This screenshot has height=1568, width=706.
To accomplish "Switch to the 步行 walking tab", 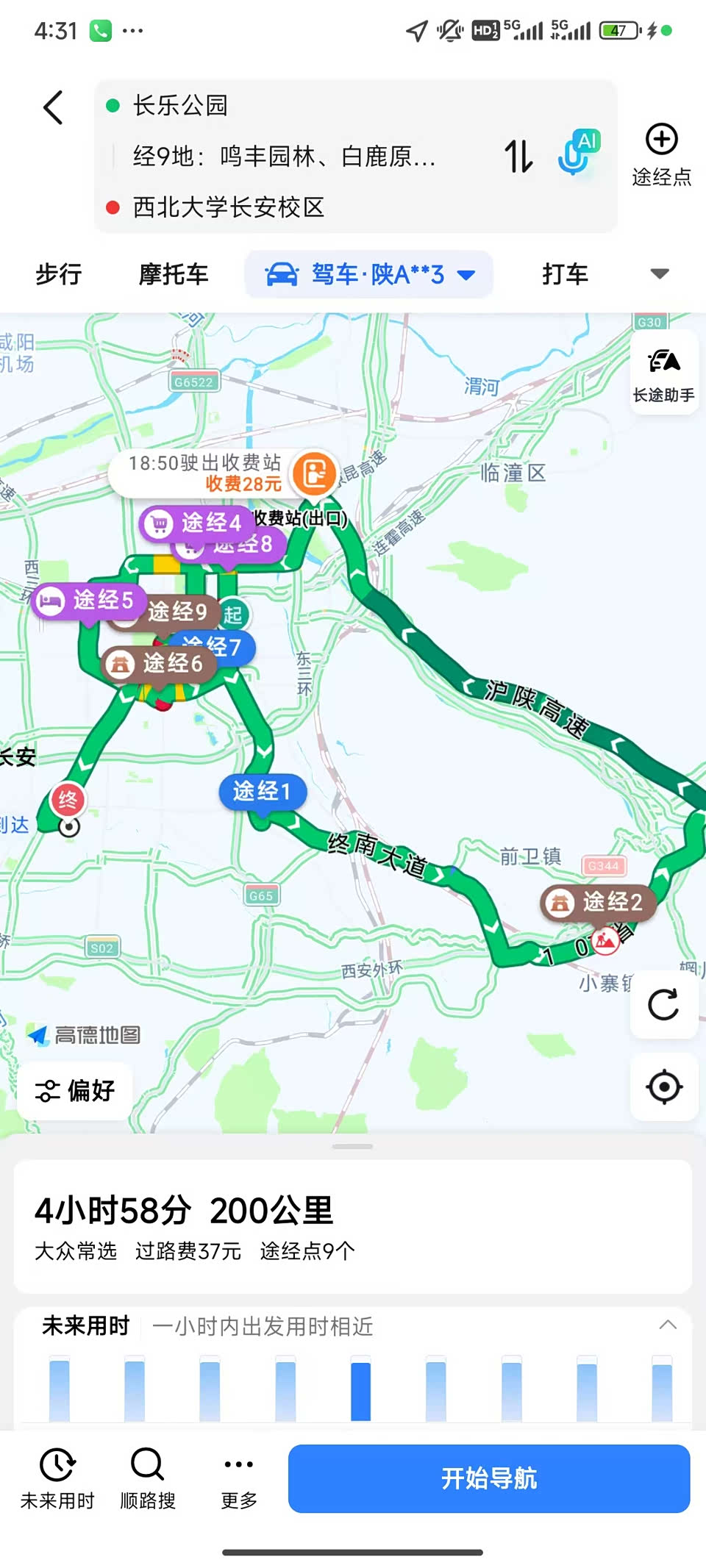I will [59, 274].
